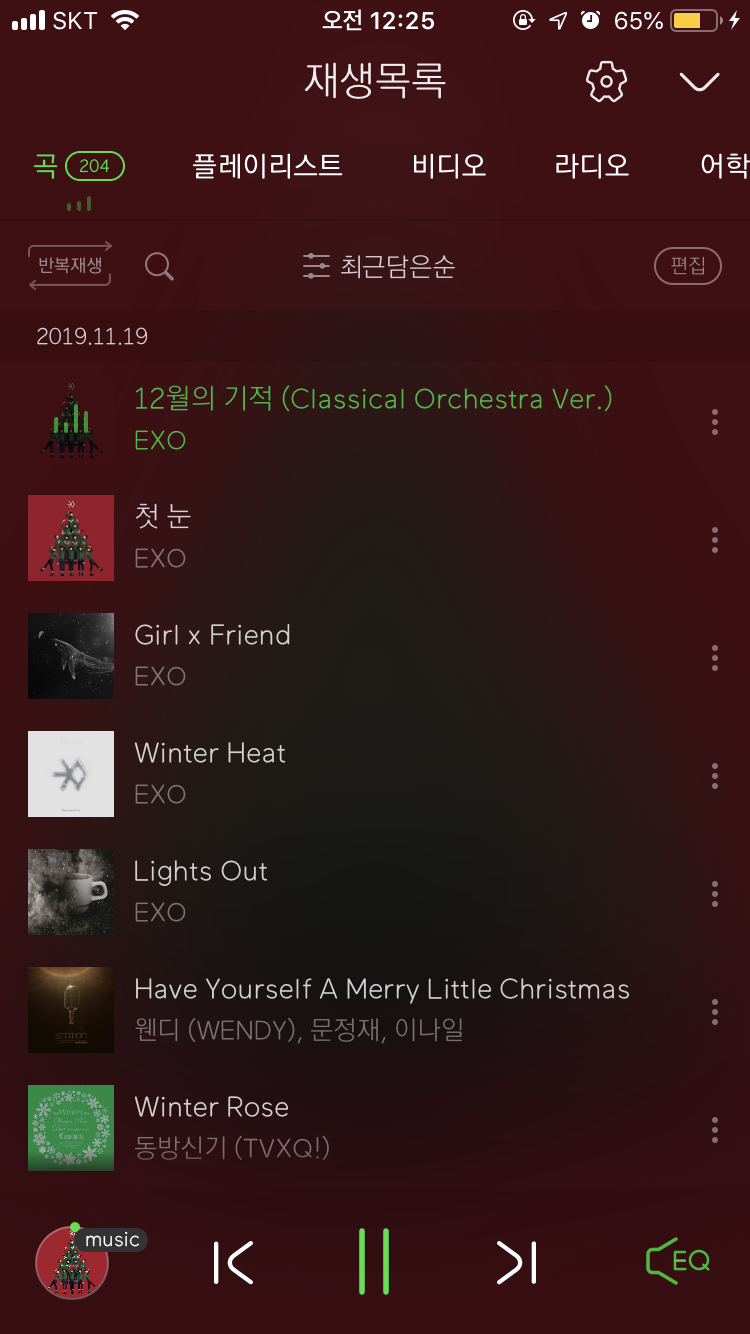Open the playlist settings gear
750x1334 pixels.
click(605, 82)
